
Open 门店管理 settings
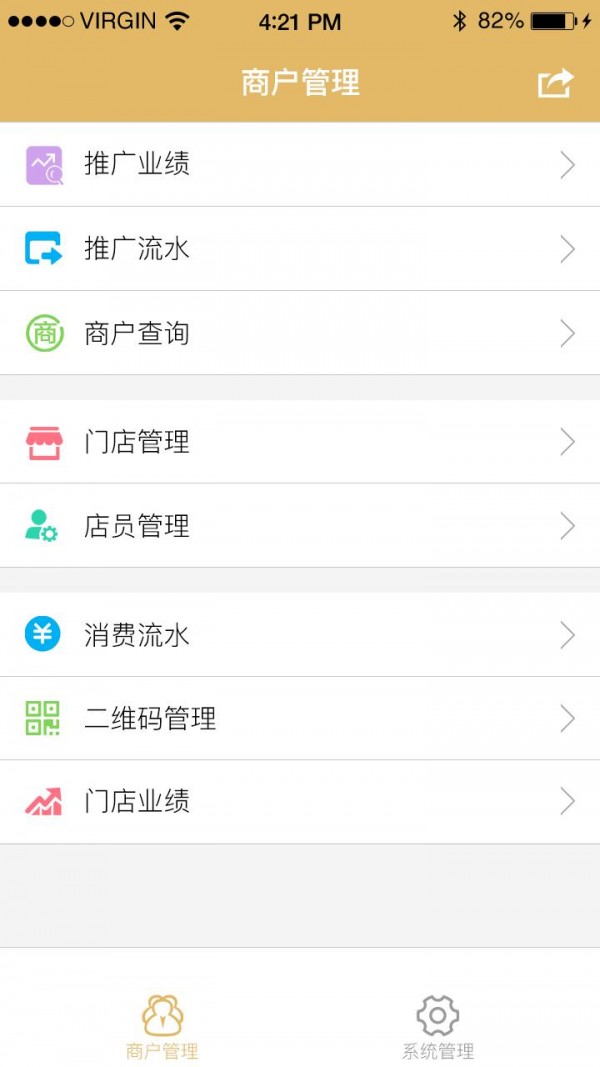300,442
